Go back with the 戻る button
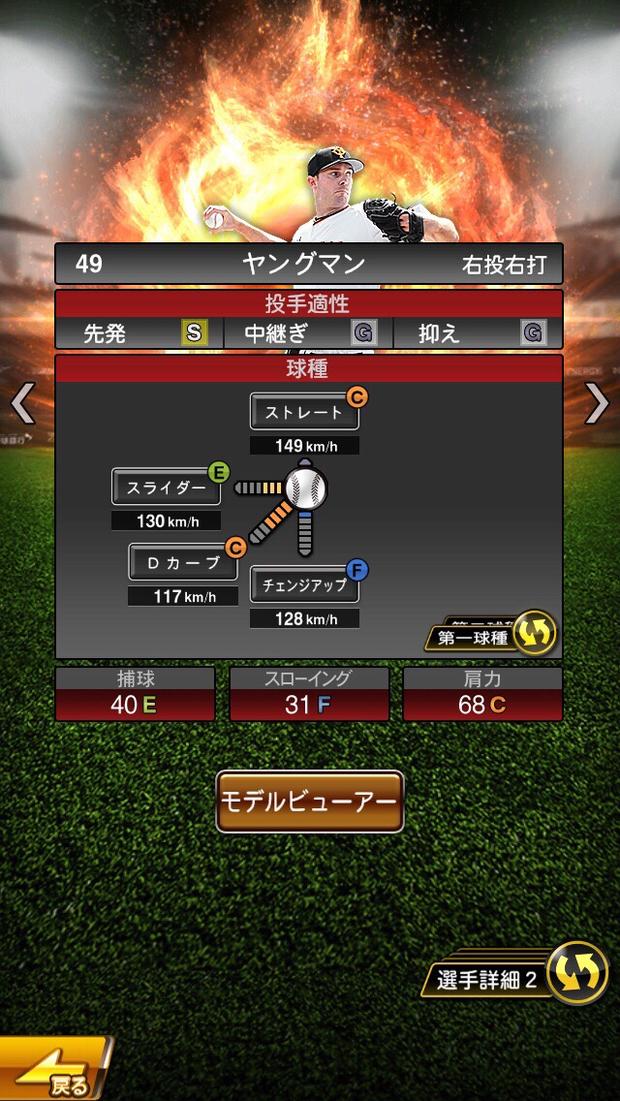The width and height of the screenshot is (620, 1101). (55, 1073)
